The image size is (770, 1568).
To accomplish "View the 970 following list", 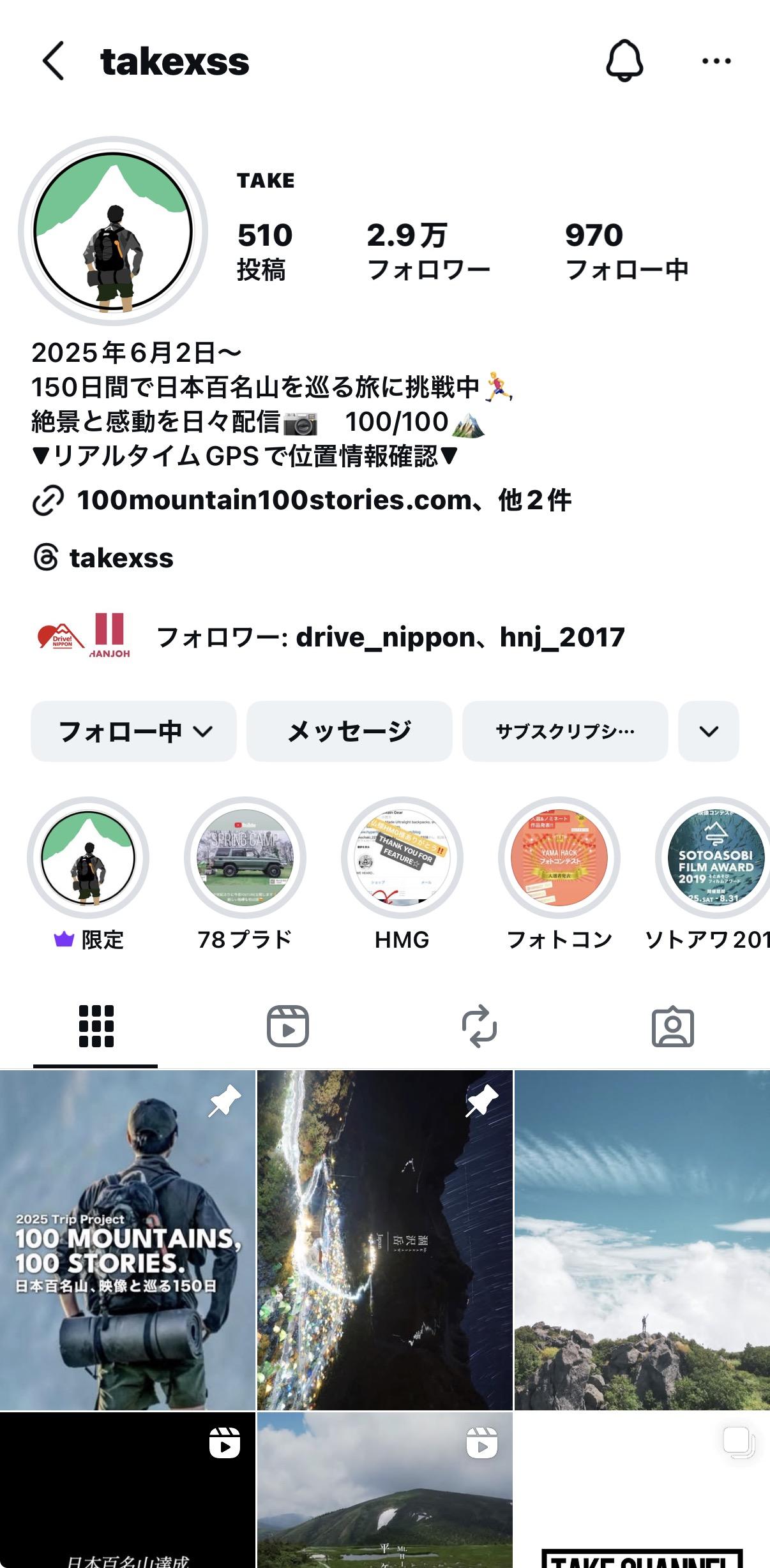I will click(x=626, y=251).
